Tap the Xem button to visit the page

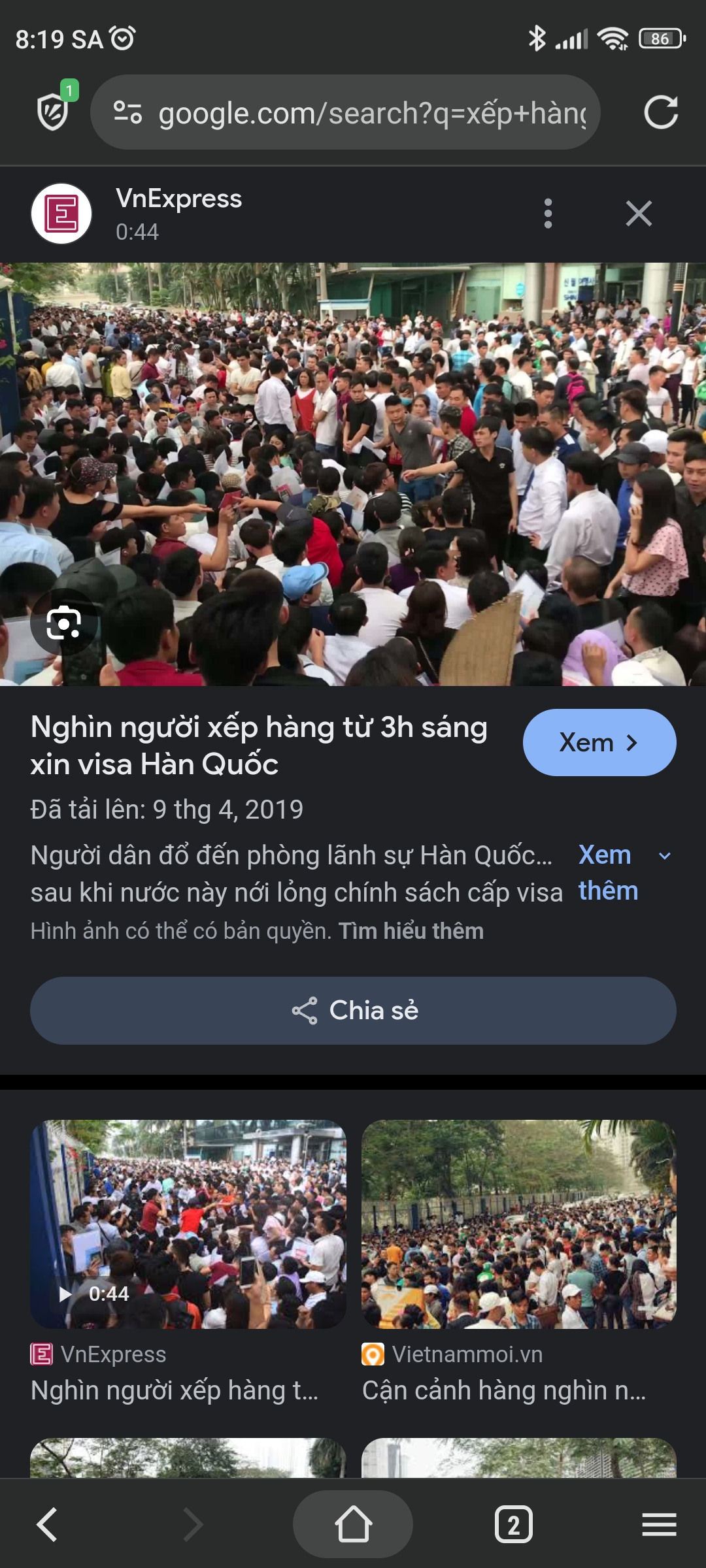point(599,743)
